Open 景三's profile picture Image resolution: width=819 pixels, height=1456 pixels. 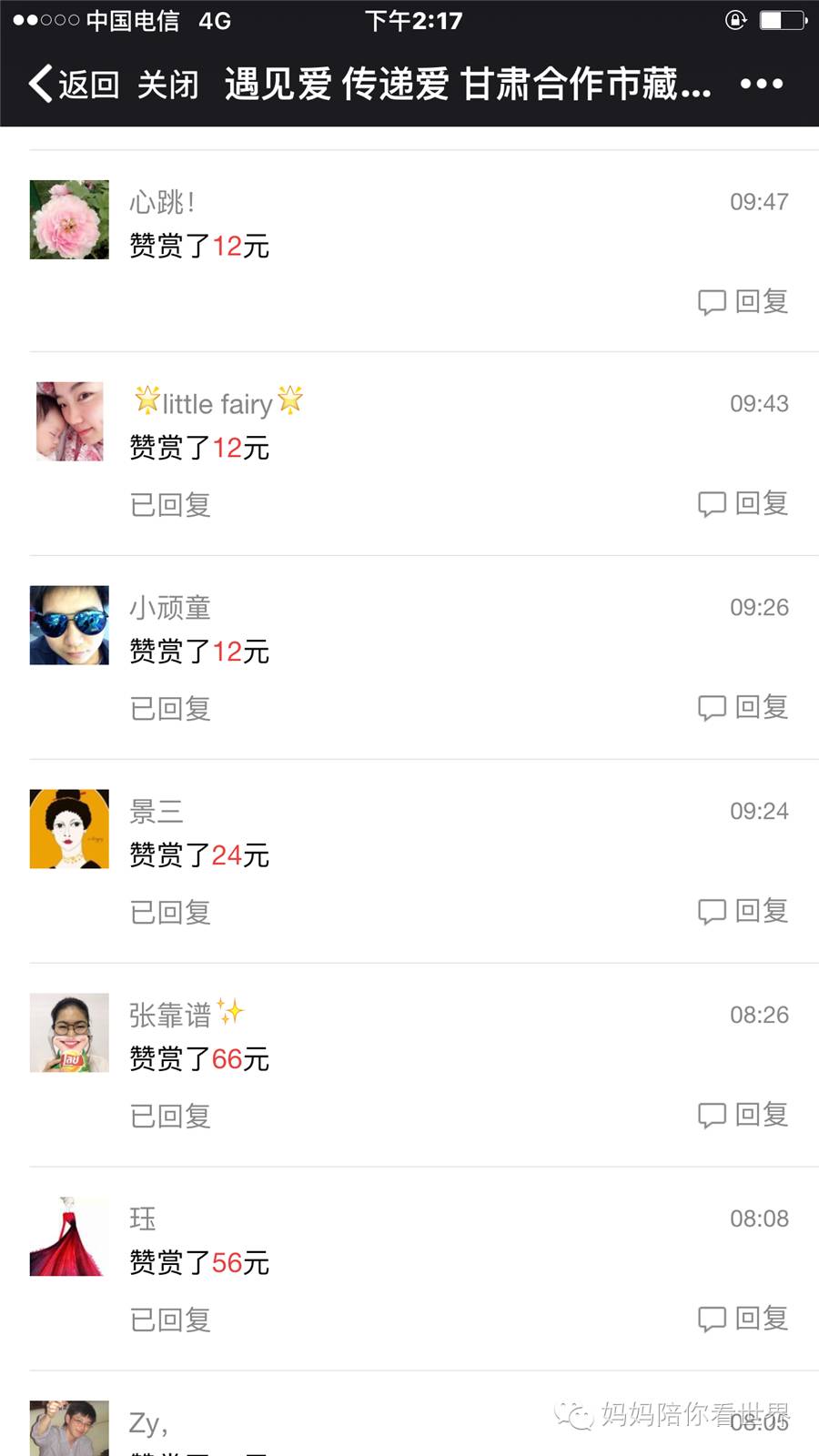(x=69, y=829)
